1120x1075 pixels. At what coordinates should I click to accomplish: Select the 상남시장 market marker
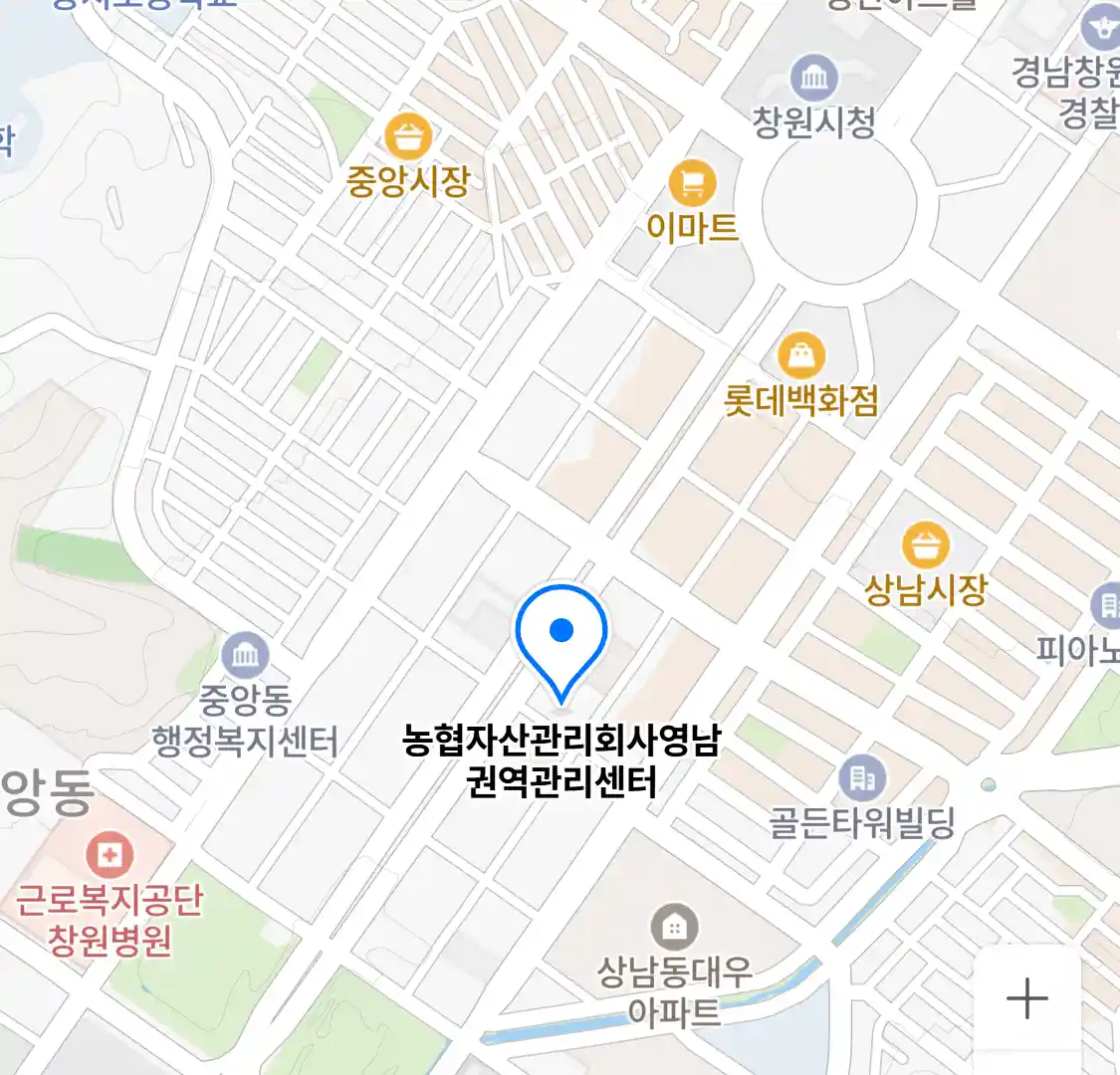click(925, 546)
